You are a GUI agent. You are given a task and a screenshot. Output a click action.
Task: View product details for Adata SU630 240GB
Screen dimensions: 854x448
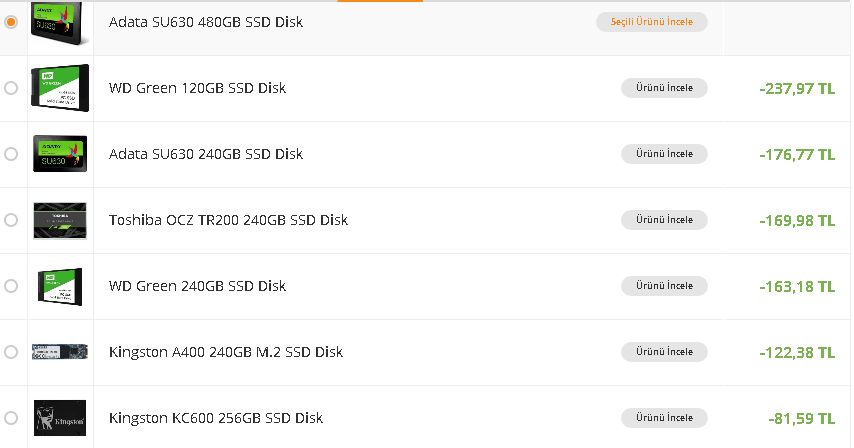point(664,154)
